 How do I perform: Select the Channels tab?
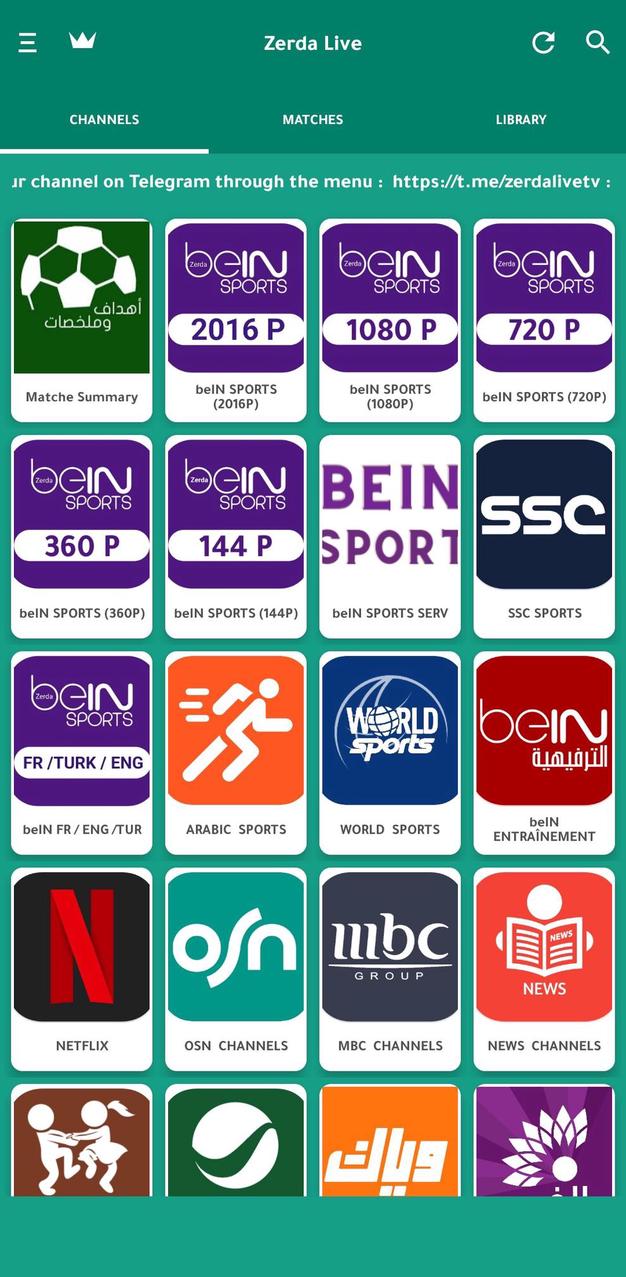click(104, 119)
